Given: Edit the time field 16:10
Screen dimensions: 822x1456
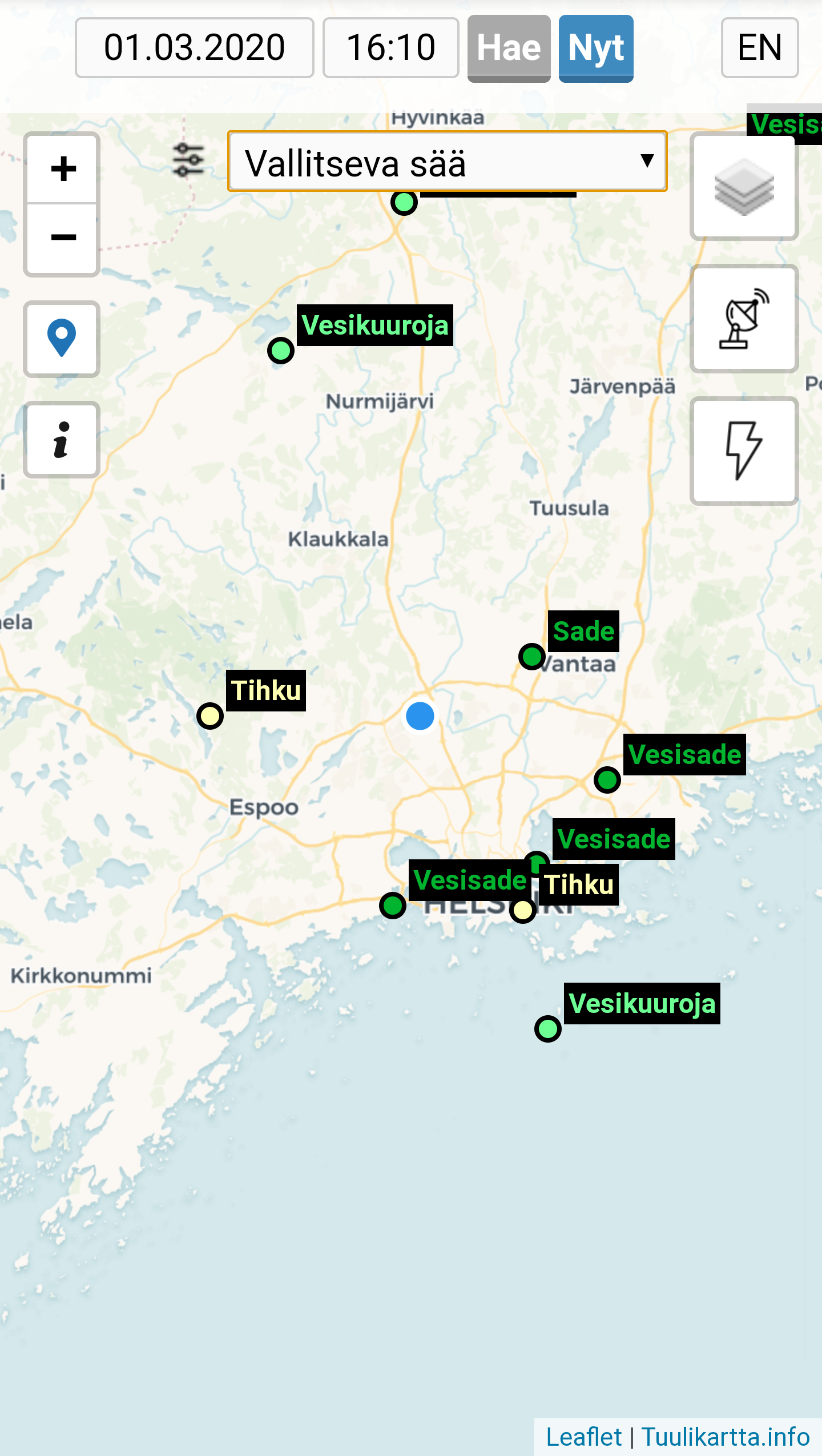Looking at the screenshot, I should (x=390, y=47).
